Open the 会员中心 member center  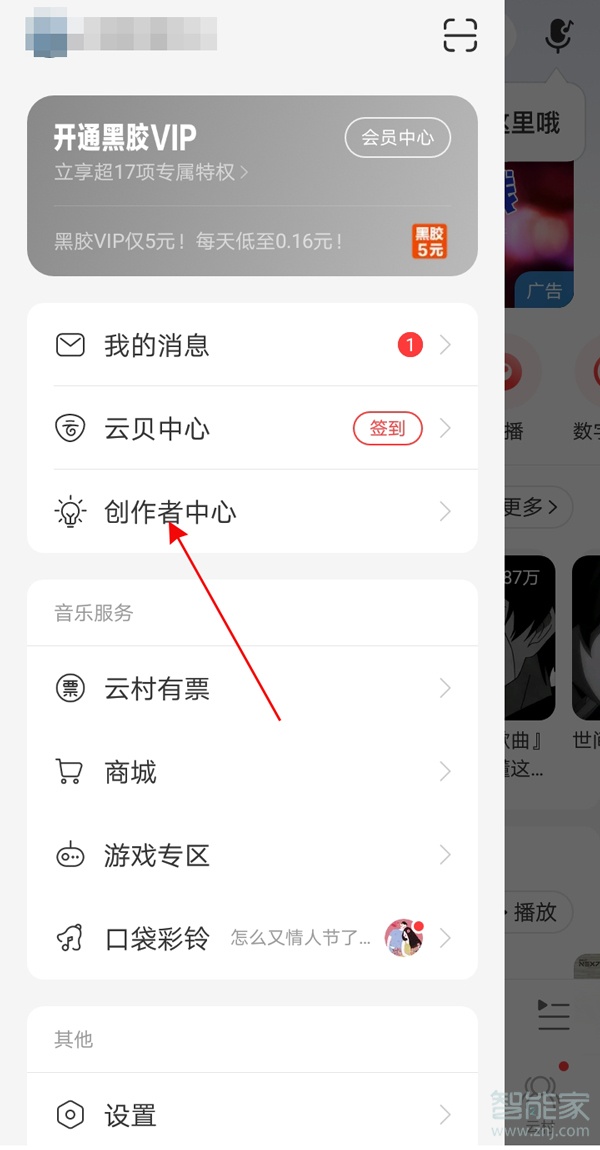[398, 138]
